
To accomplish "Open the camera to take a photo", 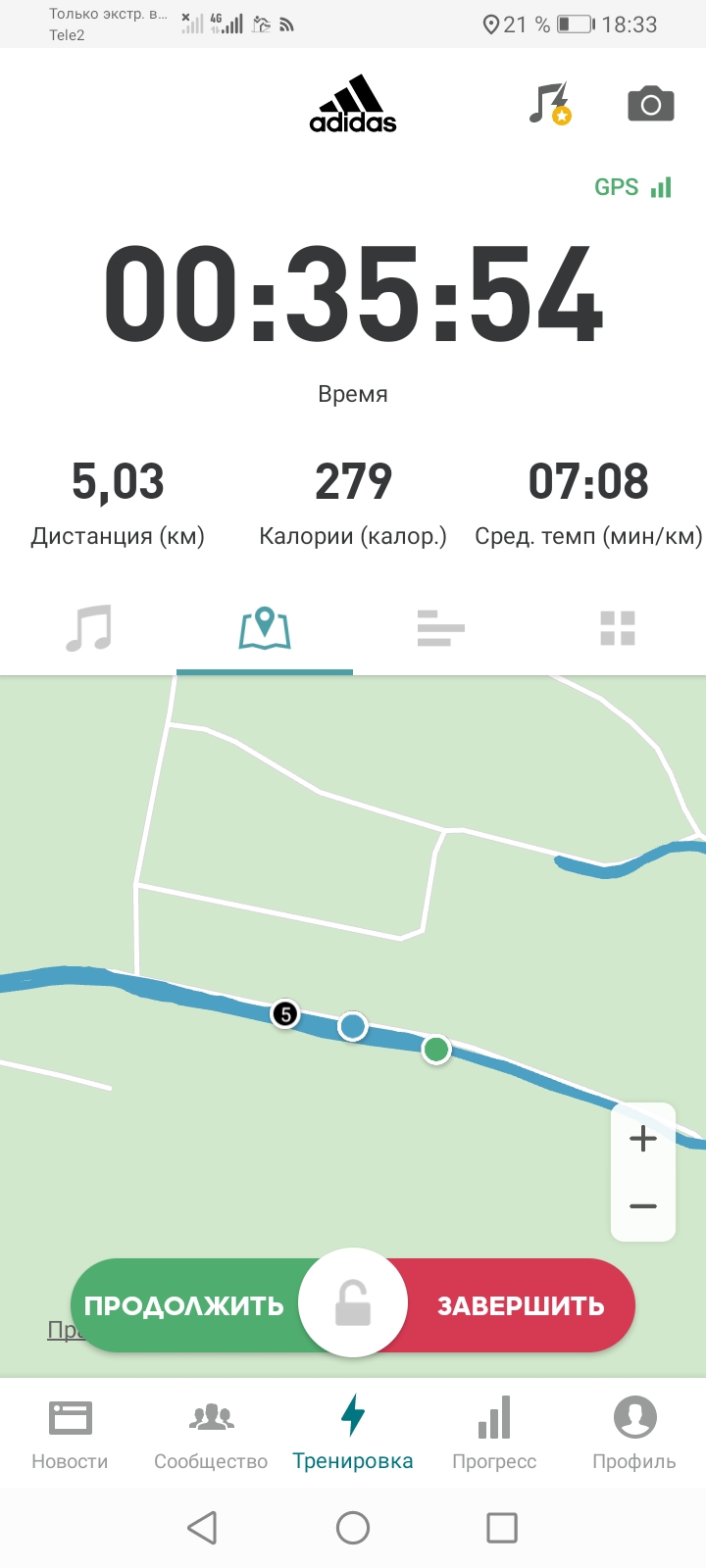I will click(x=651, y=104).
